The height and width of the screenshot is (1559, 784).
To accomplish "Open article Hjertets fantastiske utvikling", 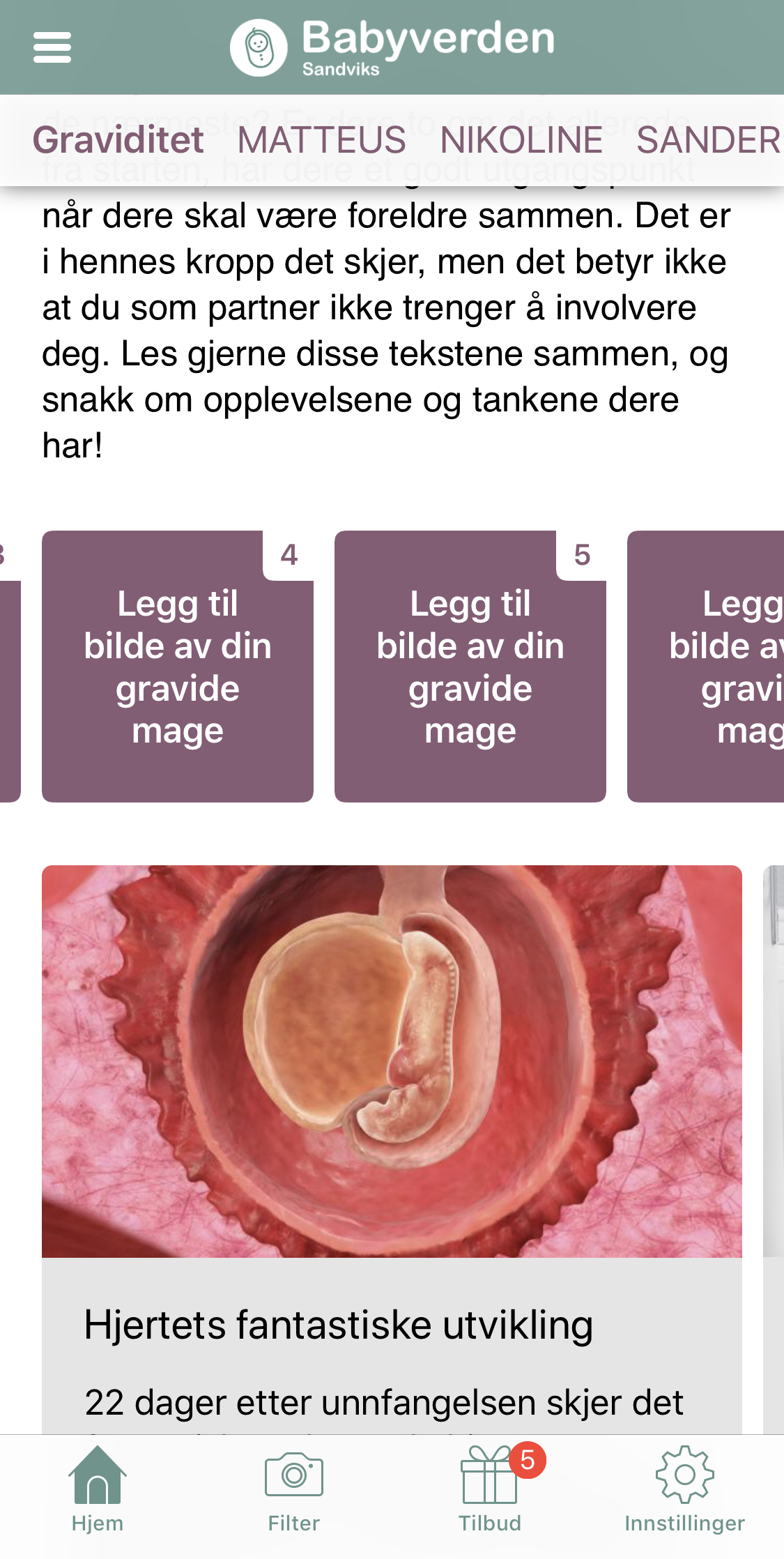I will [x=392, y=1149].
